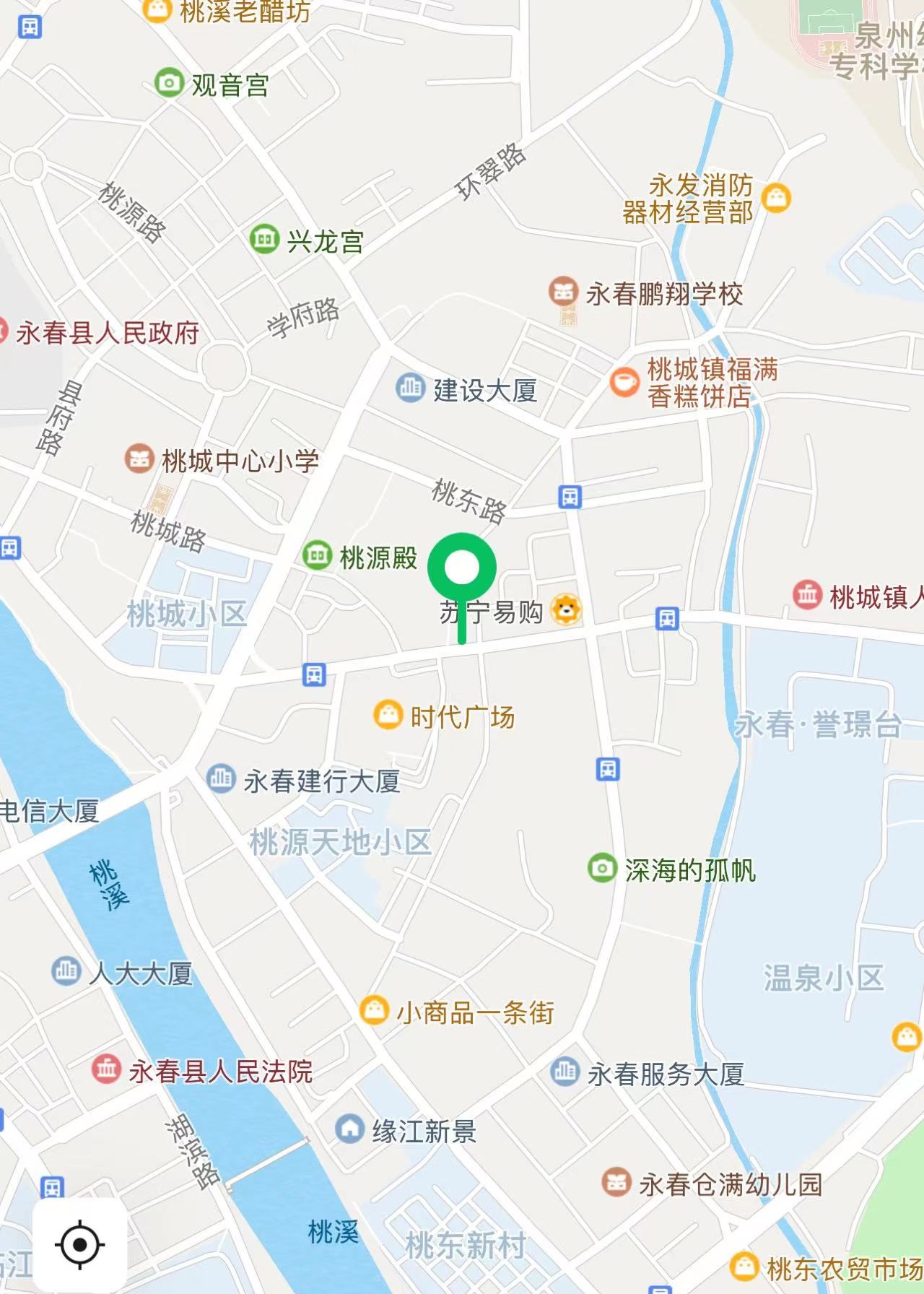Image resolution: width=924 pixels, height=1294 pixels.
Task: Open 永春鹏翔学校 school marker
Action: pos(563,292)
